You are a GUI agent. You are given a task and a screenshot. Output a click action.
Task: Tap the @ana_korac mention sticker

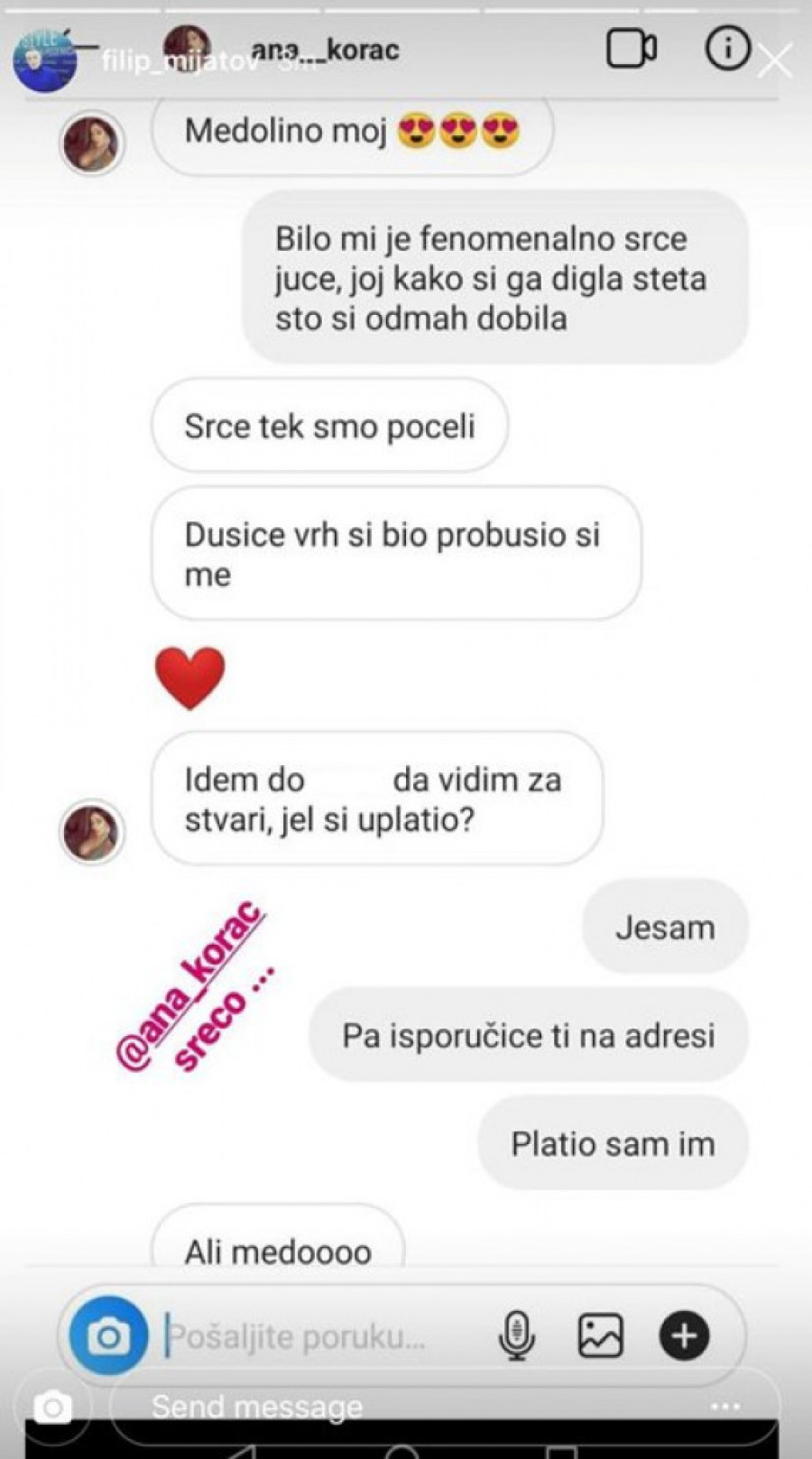point(191,985)
